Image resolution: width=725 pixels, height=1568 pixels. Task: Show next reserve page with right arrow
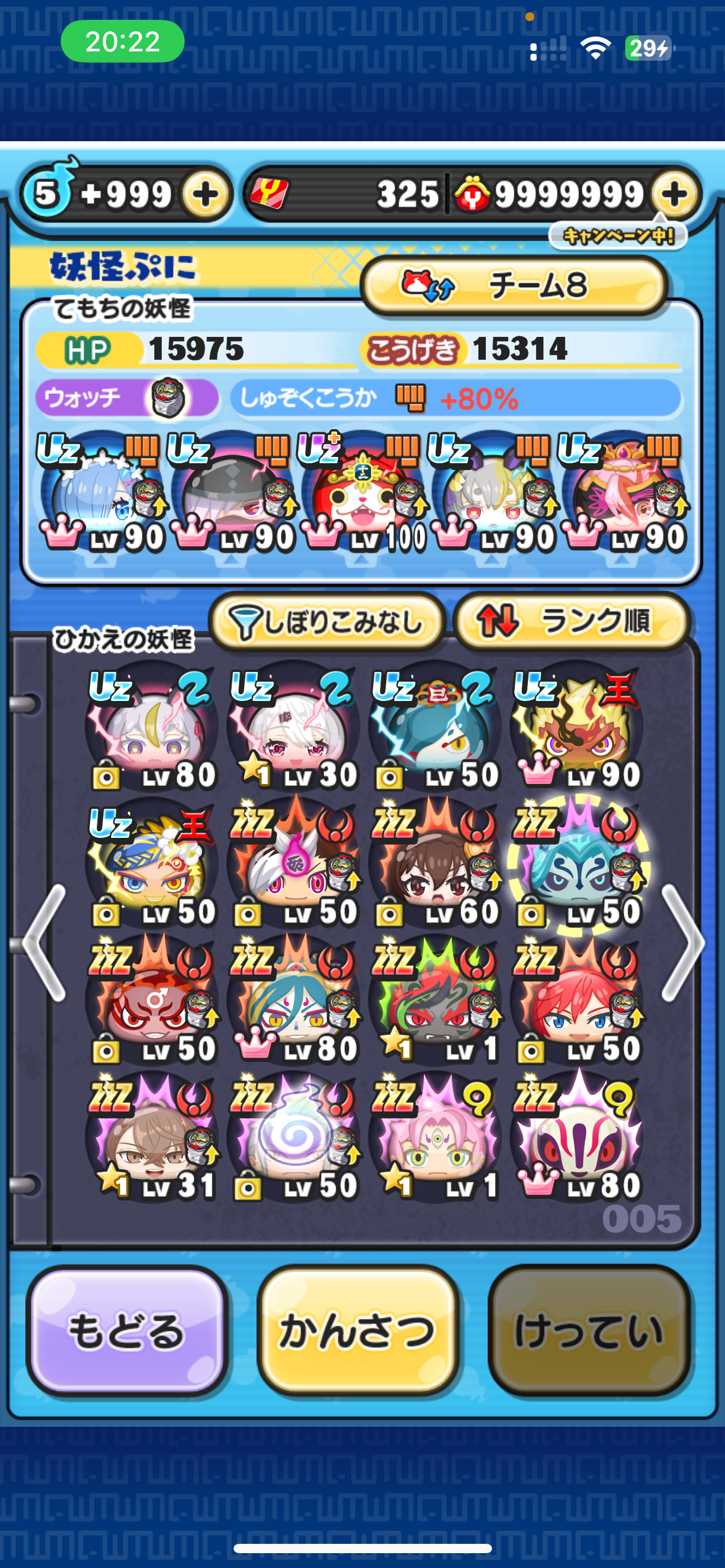point(682,943)
